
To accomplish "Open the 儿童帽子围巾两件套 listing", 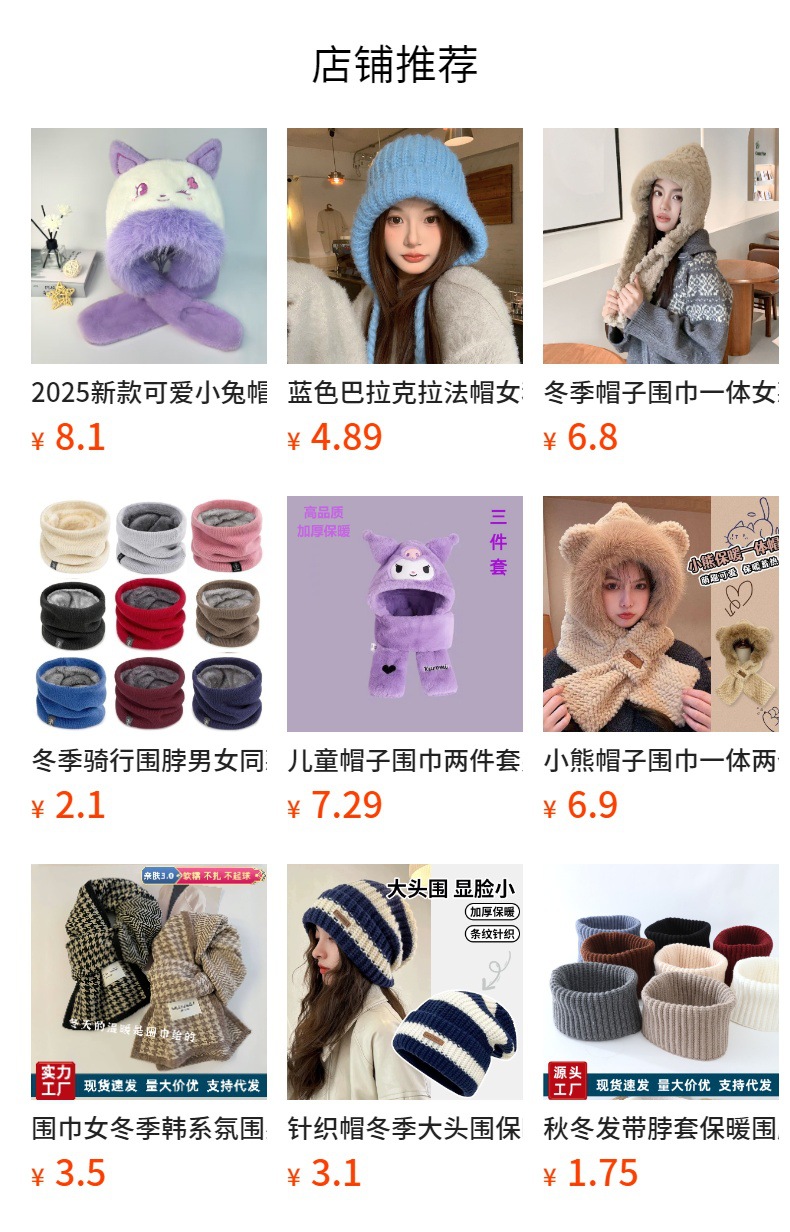I will pyautogui.click(x=405, y=614).
